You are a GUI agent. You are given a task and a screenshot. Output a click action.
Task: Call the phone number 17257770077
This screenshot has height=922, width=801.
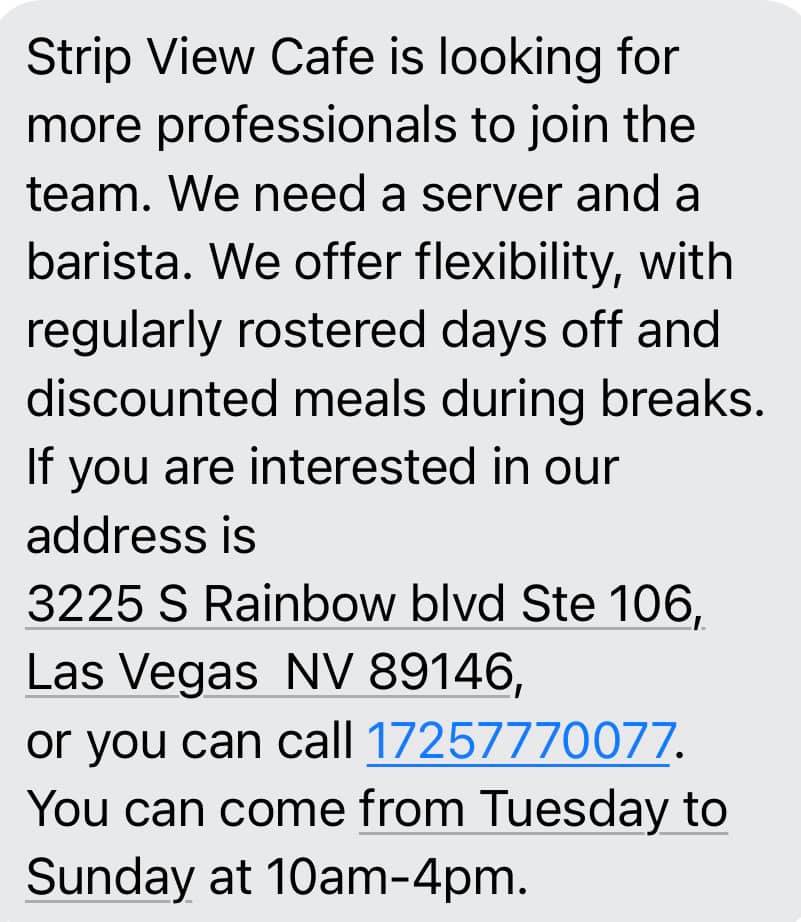(520, 741)
